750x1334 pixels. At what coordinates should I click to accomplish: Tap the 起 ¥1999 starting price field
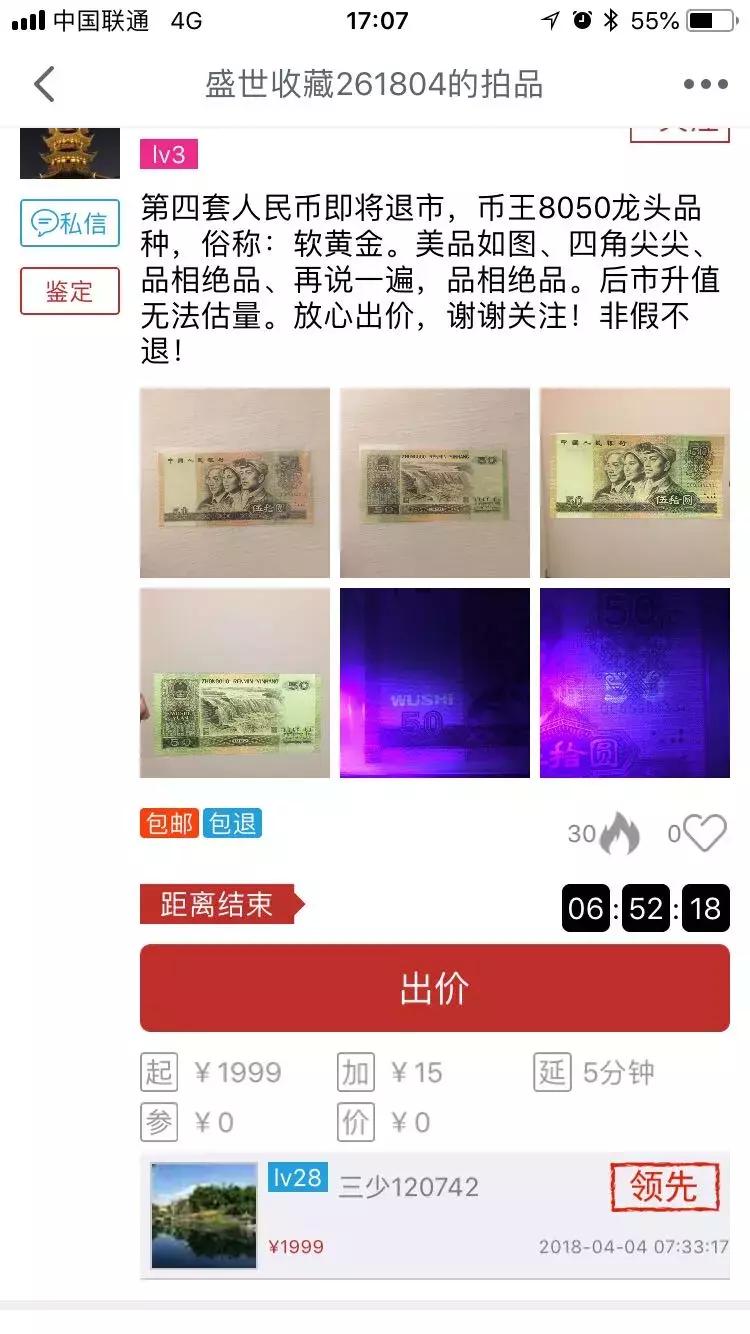pos(210,1071)
